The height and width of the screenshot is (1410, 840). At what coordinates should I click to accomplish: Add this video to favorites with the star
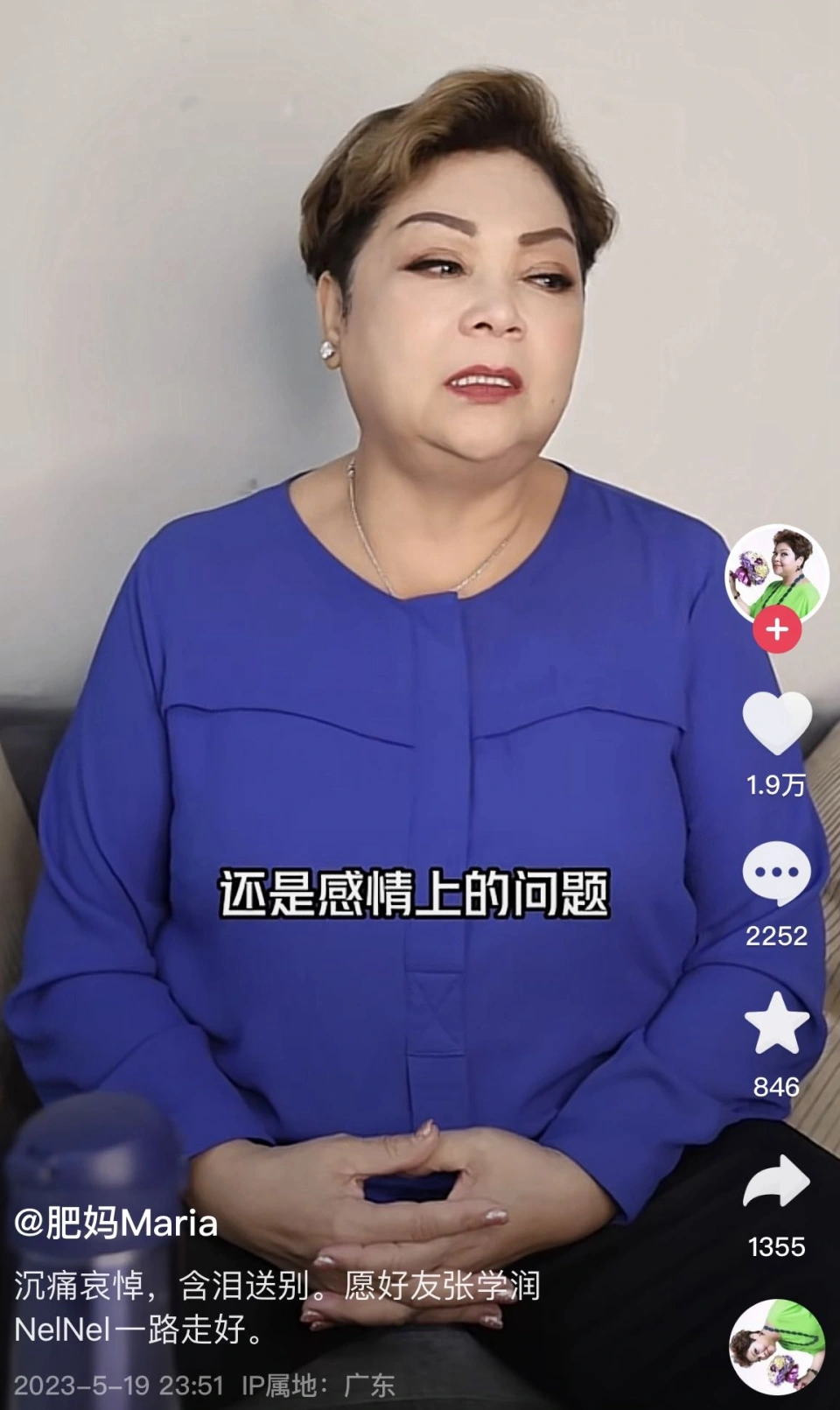pyautogui.click(x=776, y=1023)
